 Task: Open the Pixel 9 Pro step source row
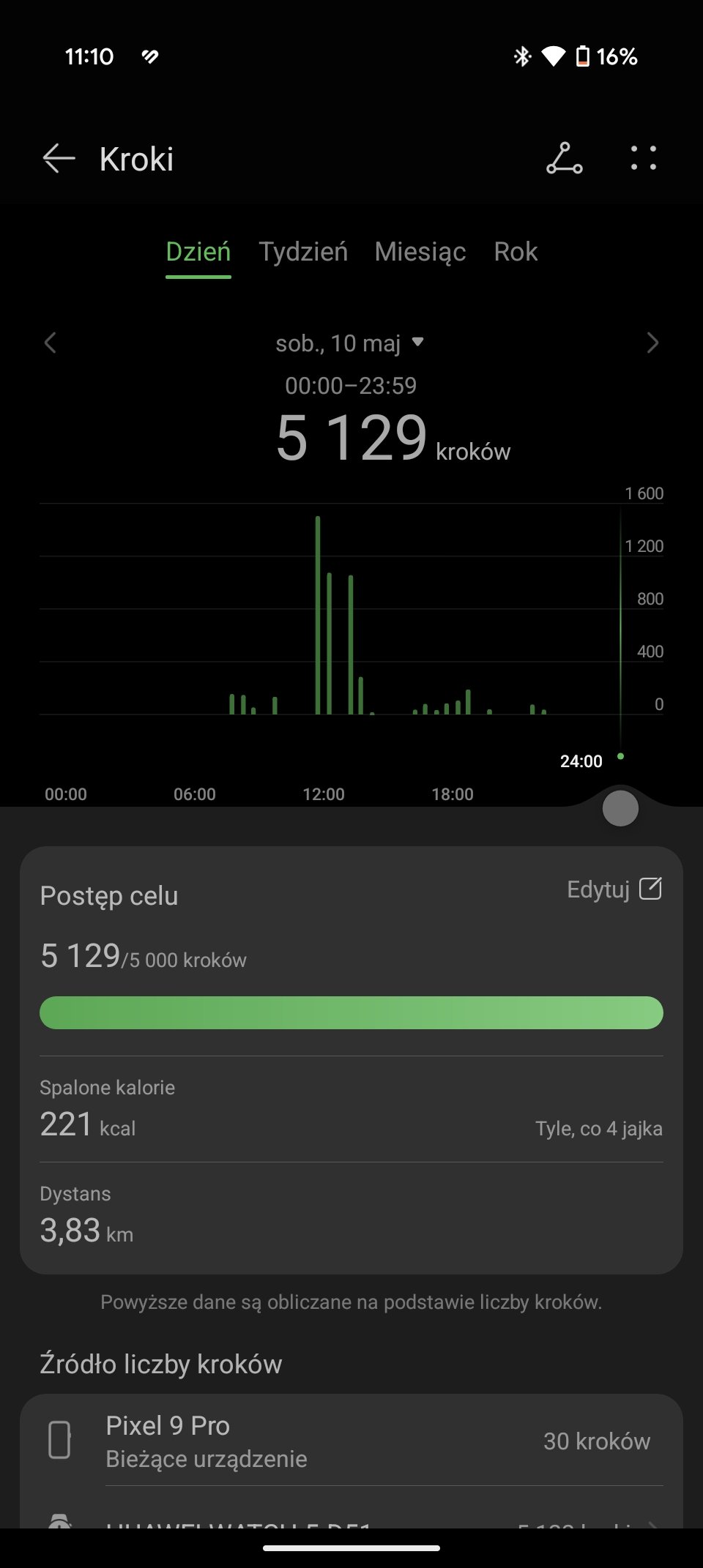tap(351, 1441)
